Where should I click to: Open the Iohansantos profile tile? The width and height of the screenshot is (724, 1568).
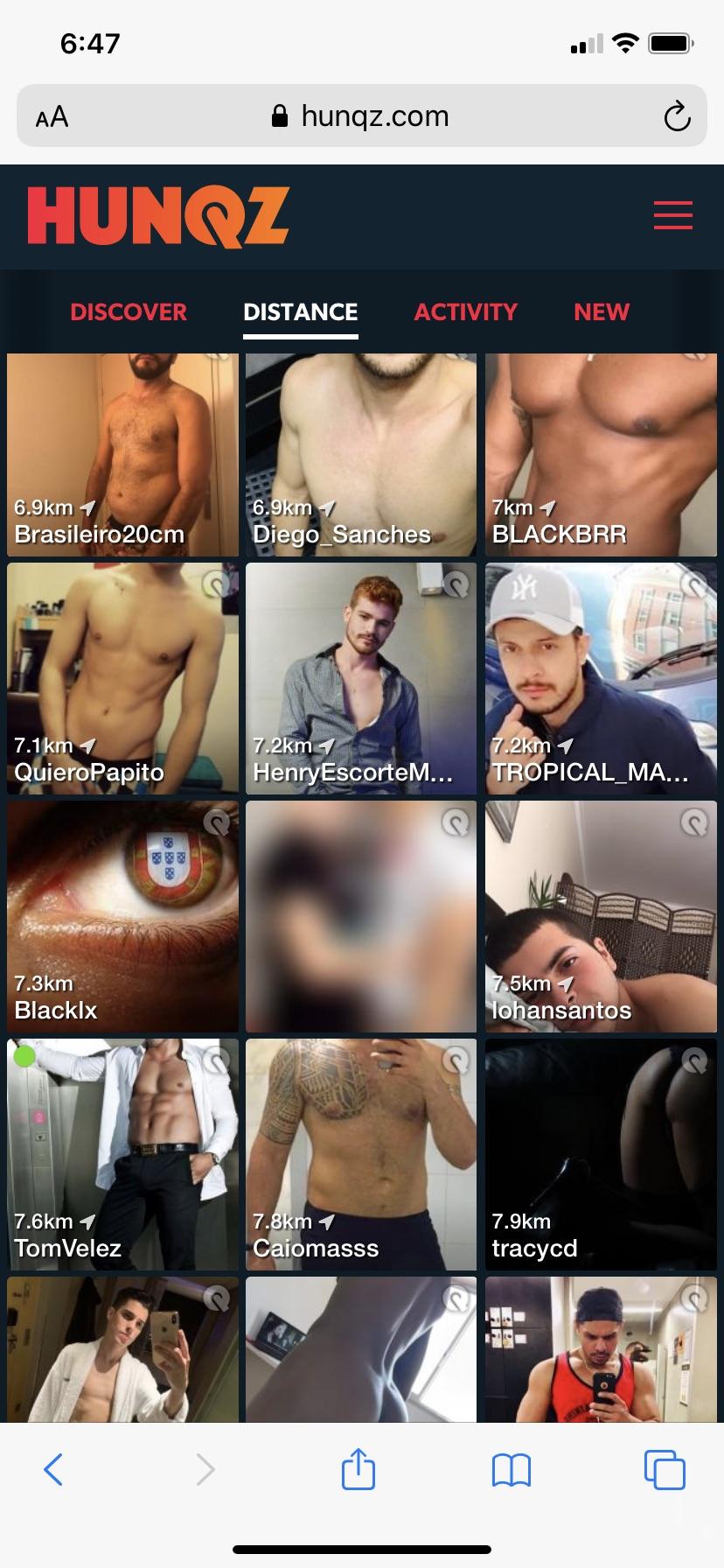[601, 917]
